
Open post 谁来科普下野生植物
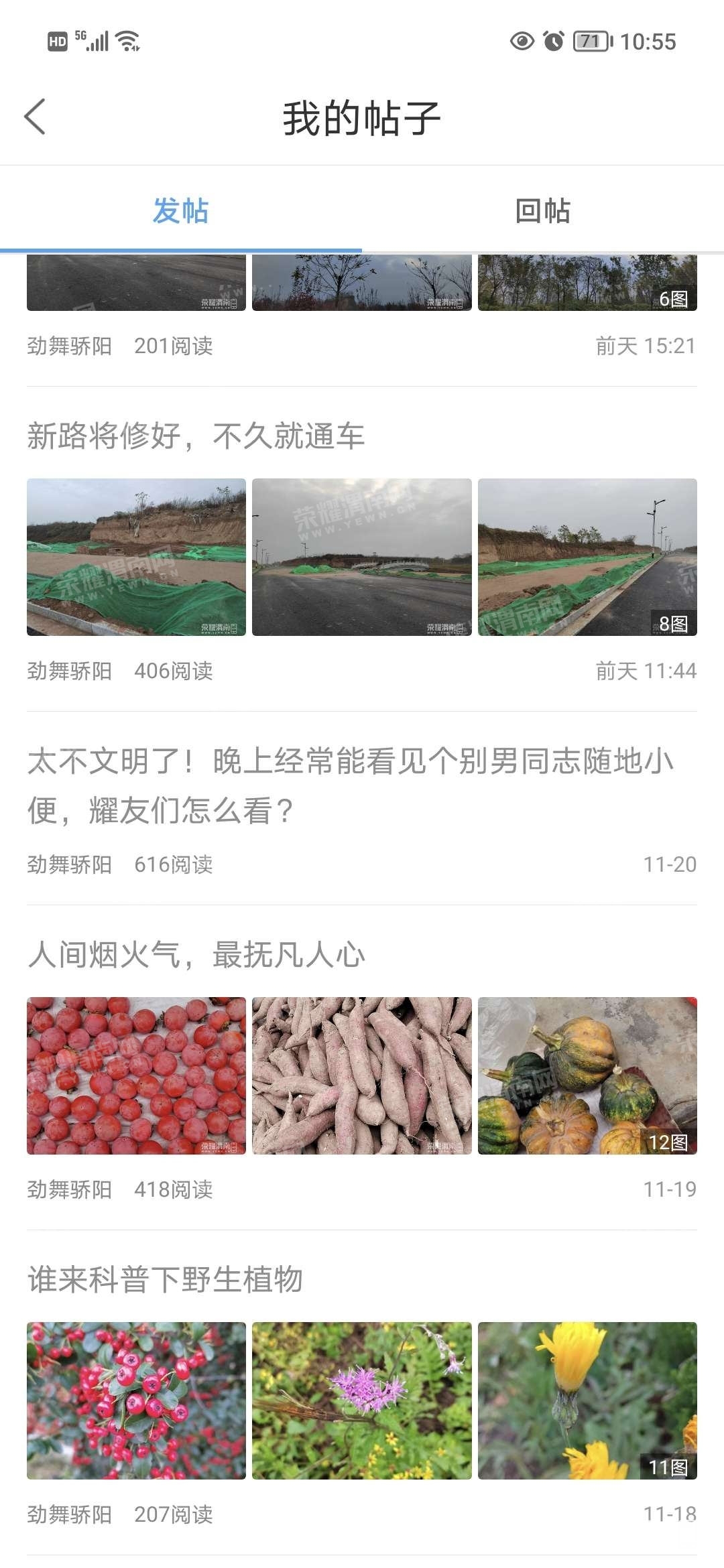pos(166,1279)
